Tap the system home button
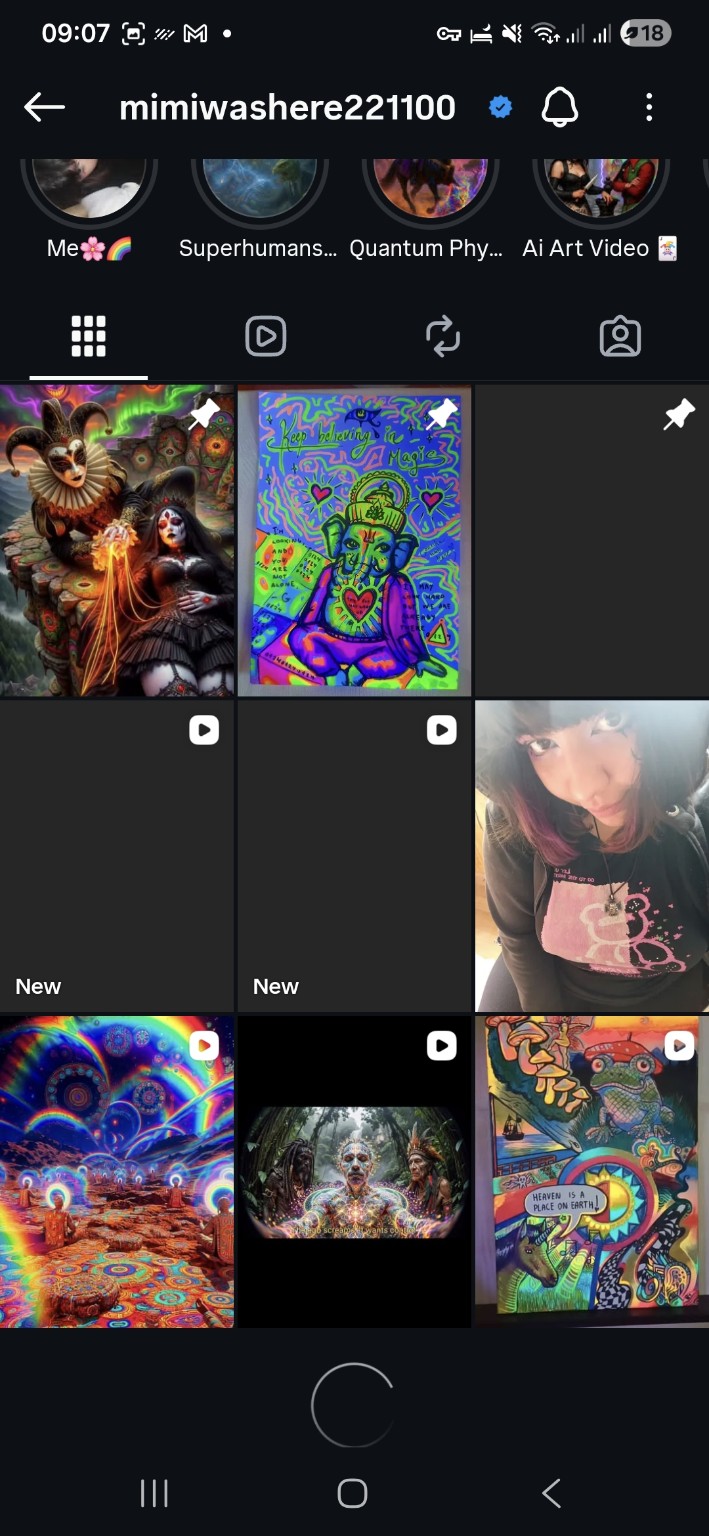The height and width of the screenshot is (1536, 709). (x=352, y=1494)
